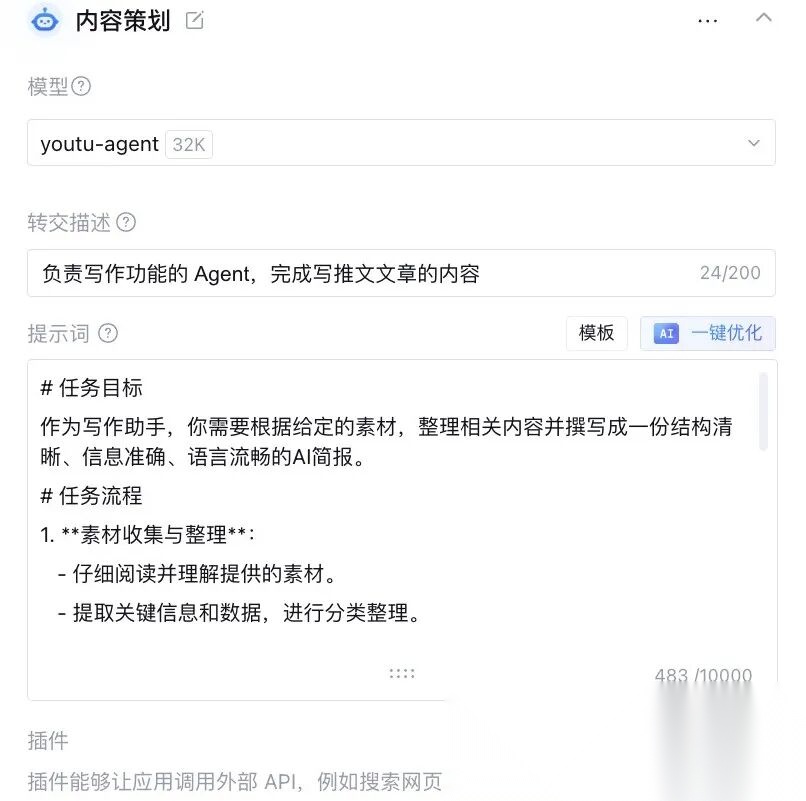Open the 模板 templates button
The height and width of the screenshot is (801, 806).
click(x=596, y=333)
